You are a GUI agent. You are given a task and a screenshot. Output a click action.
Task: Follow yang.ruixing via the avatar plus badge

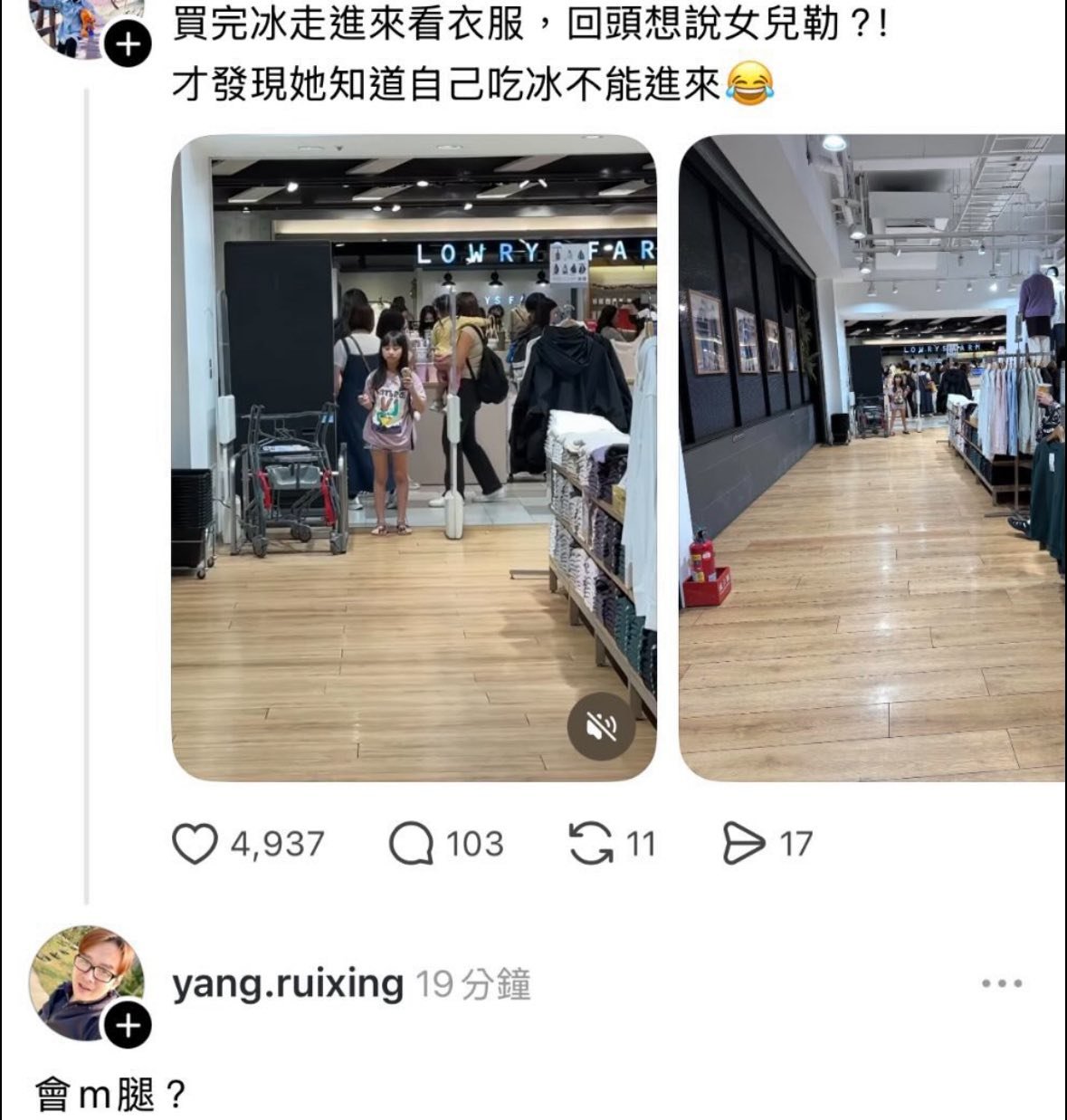click(128, 1026)
